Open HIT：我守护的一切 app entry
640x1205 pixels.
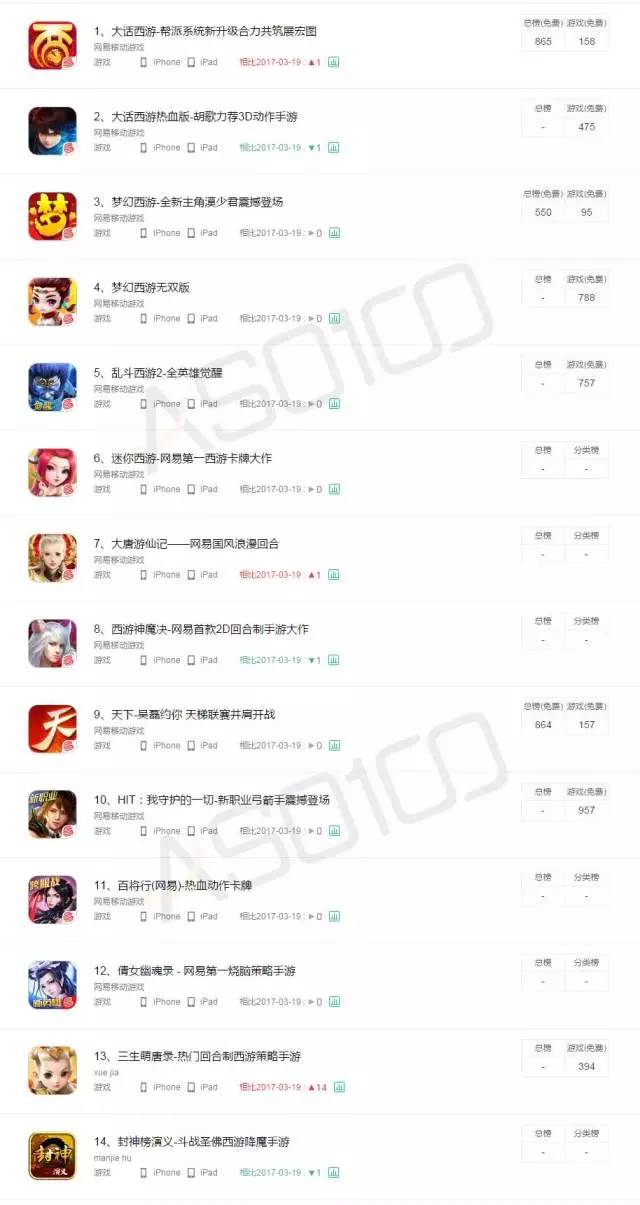pyautogui.click(x=211, y=800)
